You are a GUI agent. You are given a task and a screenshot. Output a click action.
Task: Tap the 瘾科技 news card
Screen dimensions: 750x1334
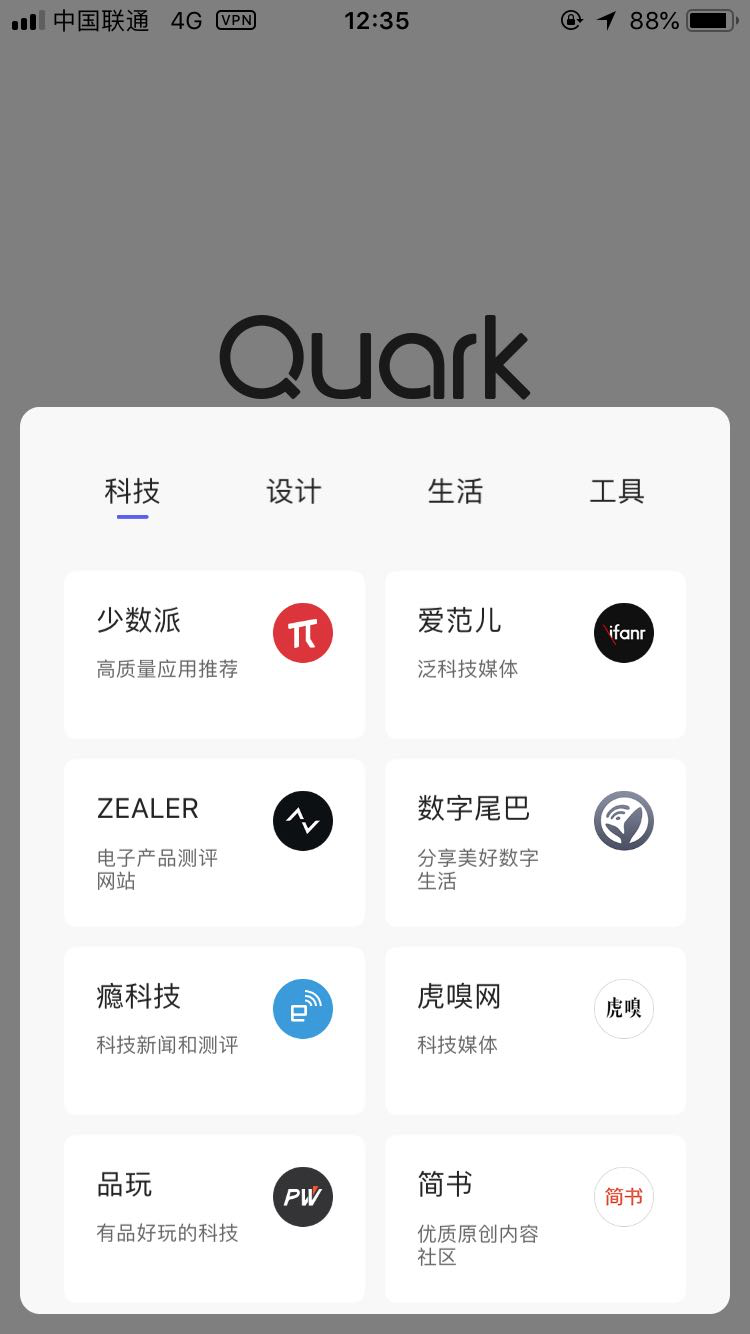point(214,1030)
